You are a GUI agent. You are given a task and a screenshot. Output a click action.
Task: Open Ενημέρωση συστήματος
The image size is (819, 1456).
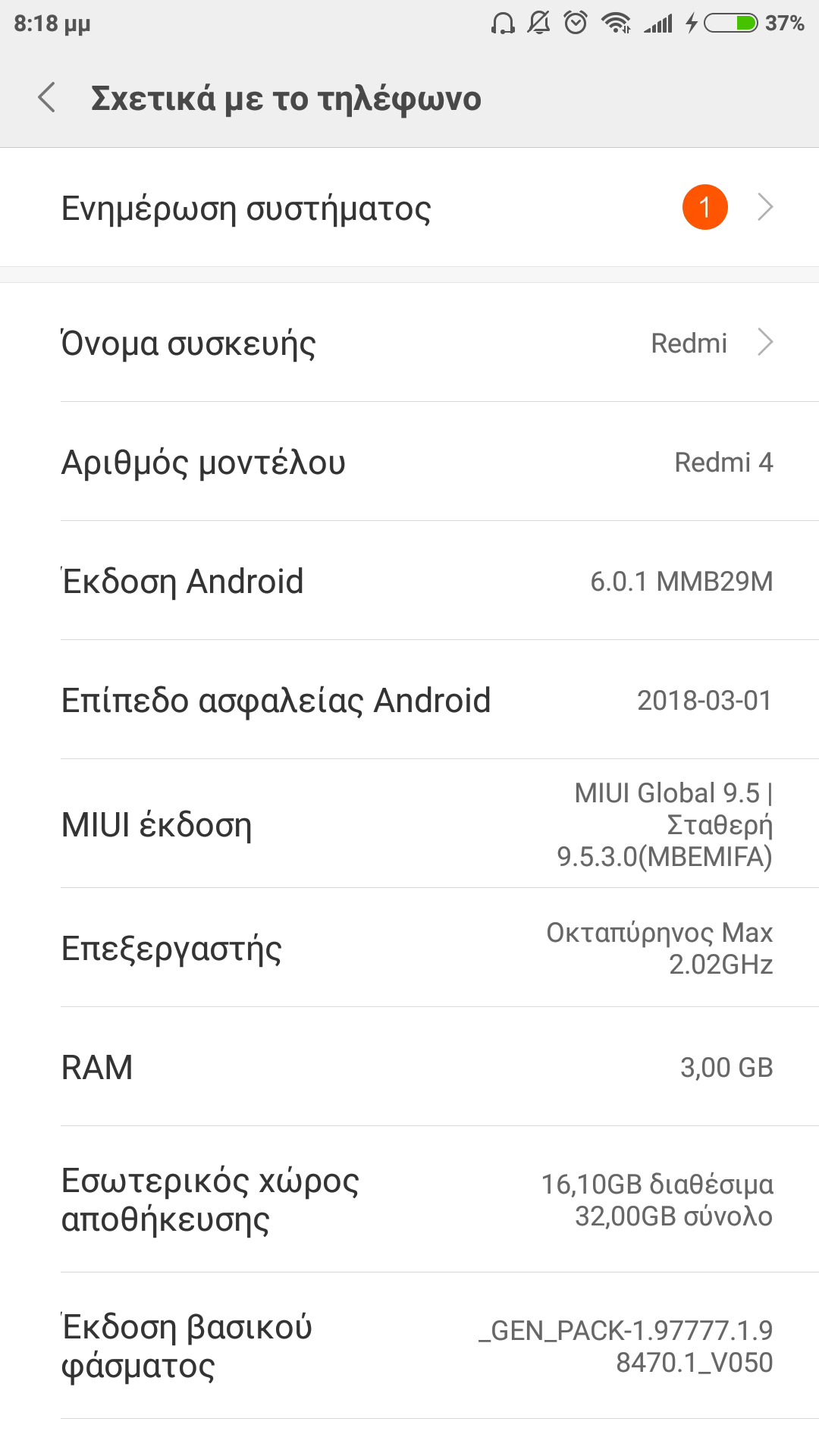coord(409,208)
